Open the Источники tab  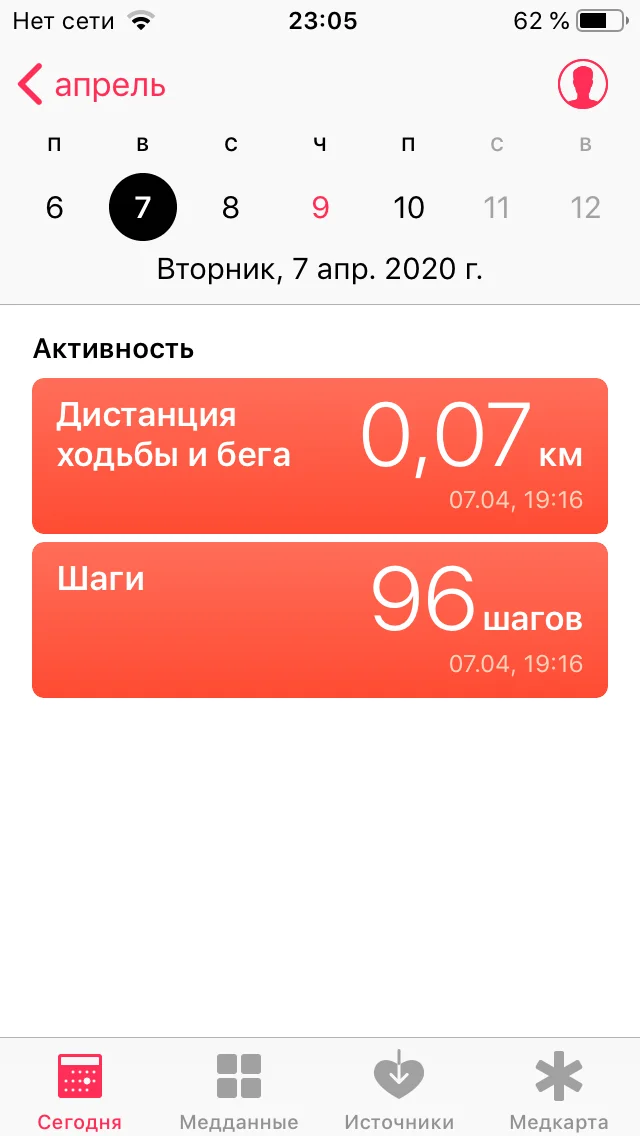point(399,1090)
